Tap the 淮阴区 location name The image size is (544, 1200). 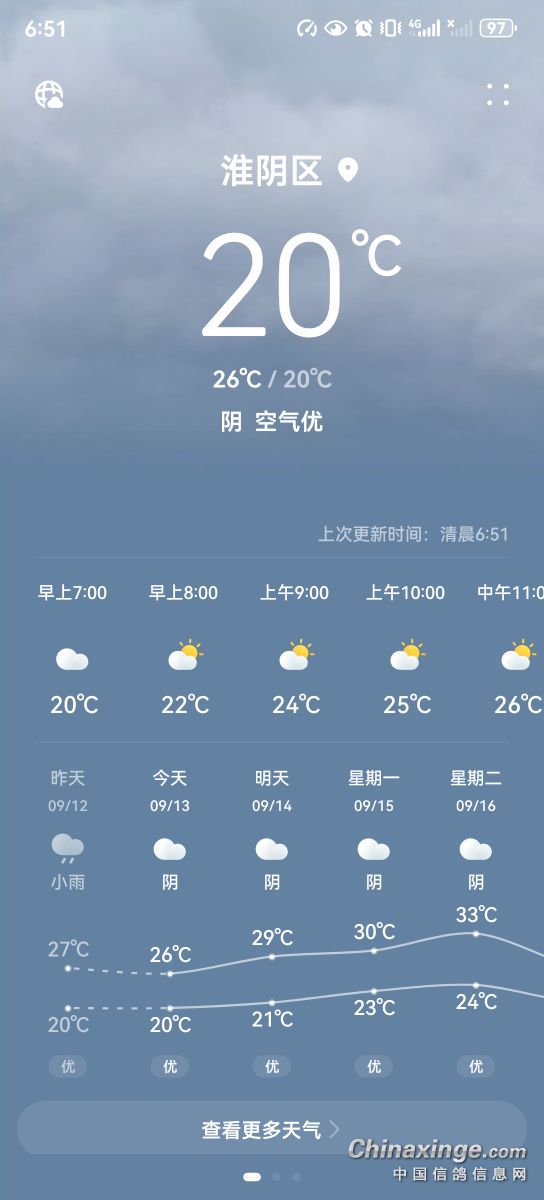272,171
